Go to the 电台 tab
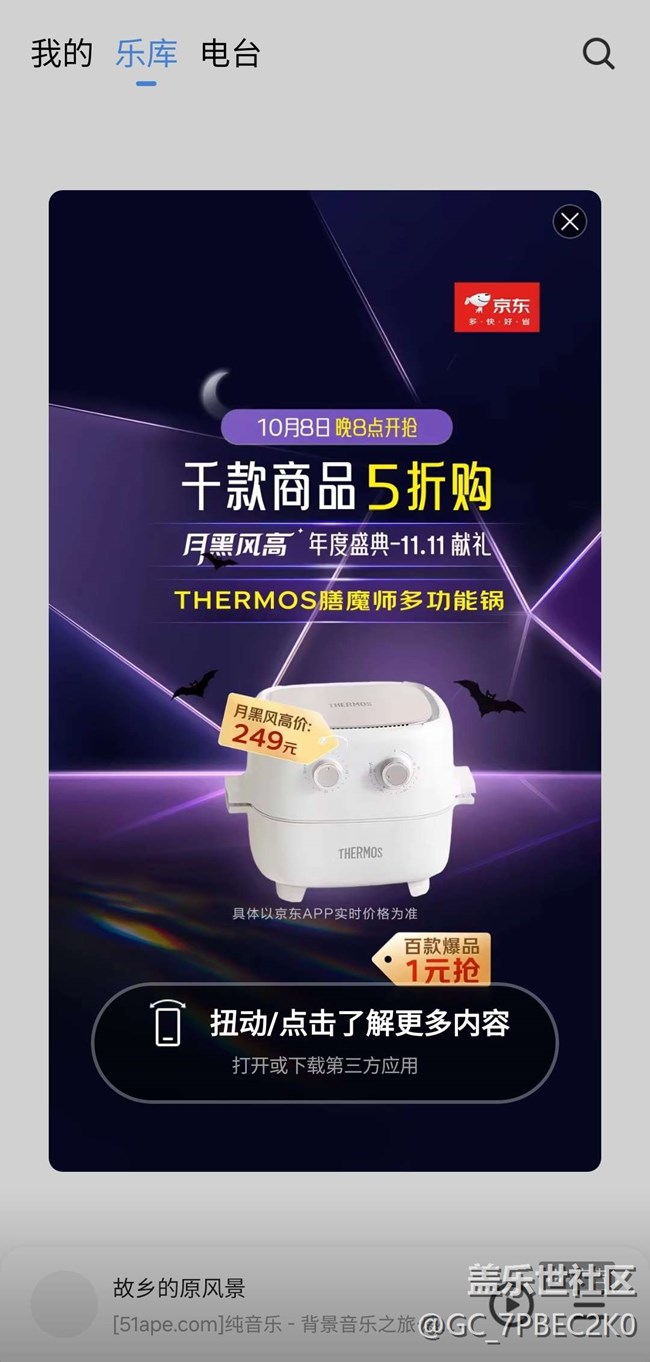 (230, 54)
